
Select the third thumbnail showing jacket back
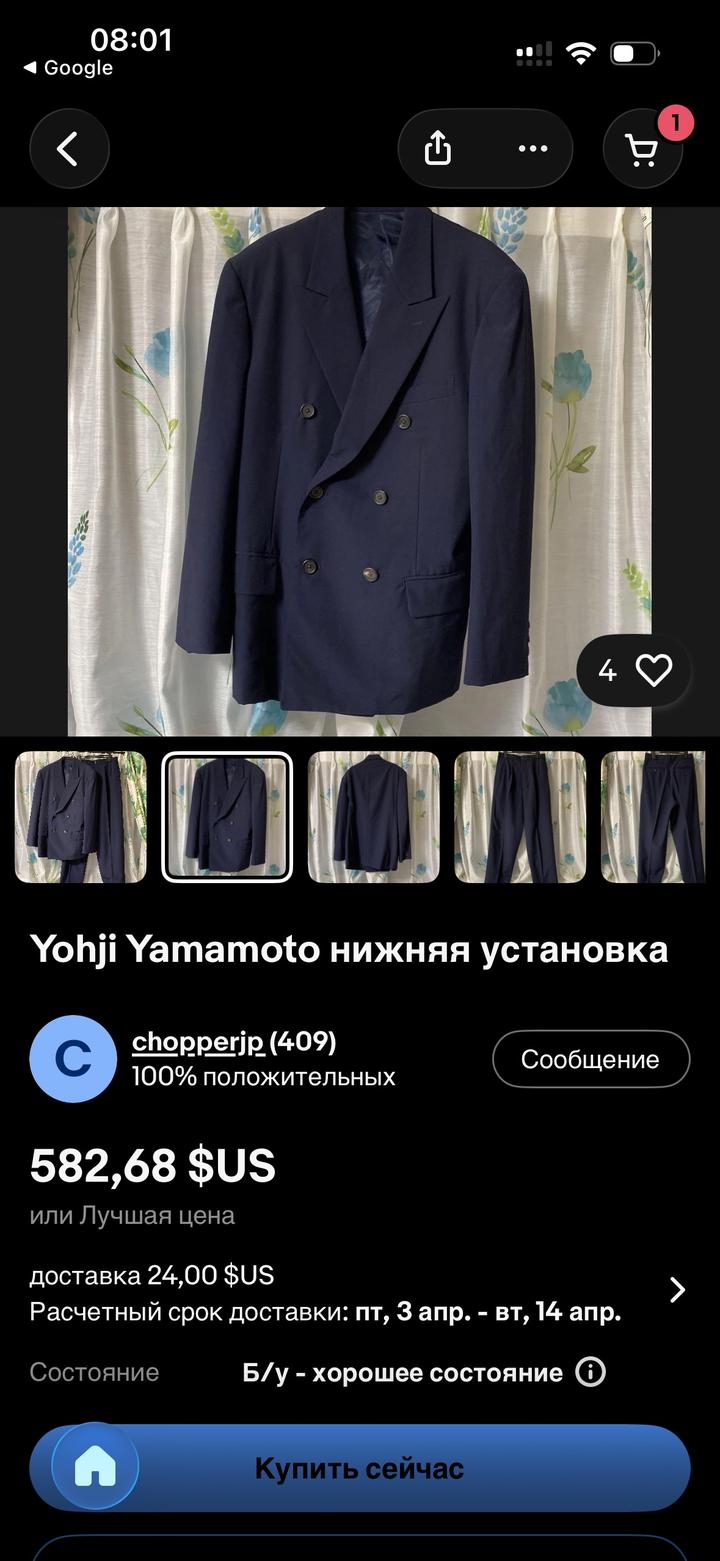373,817
